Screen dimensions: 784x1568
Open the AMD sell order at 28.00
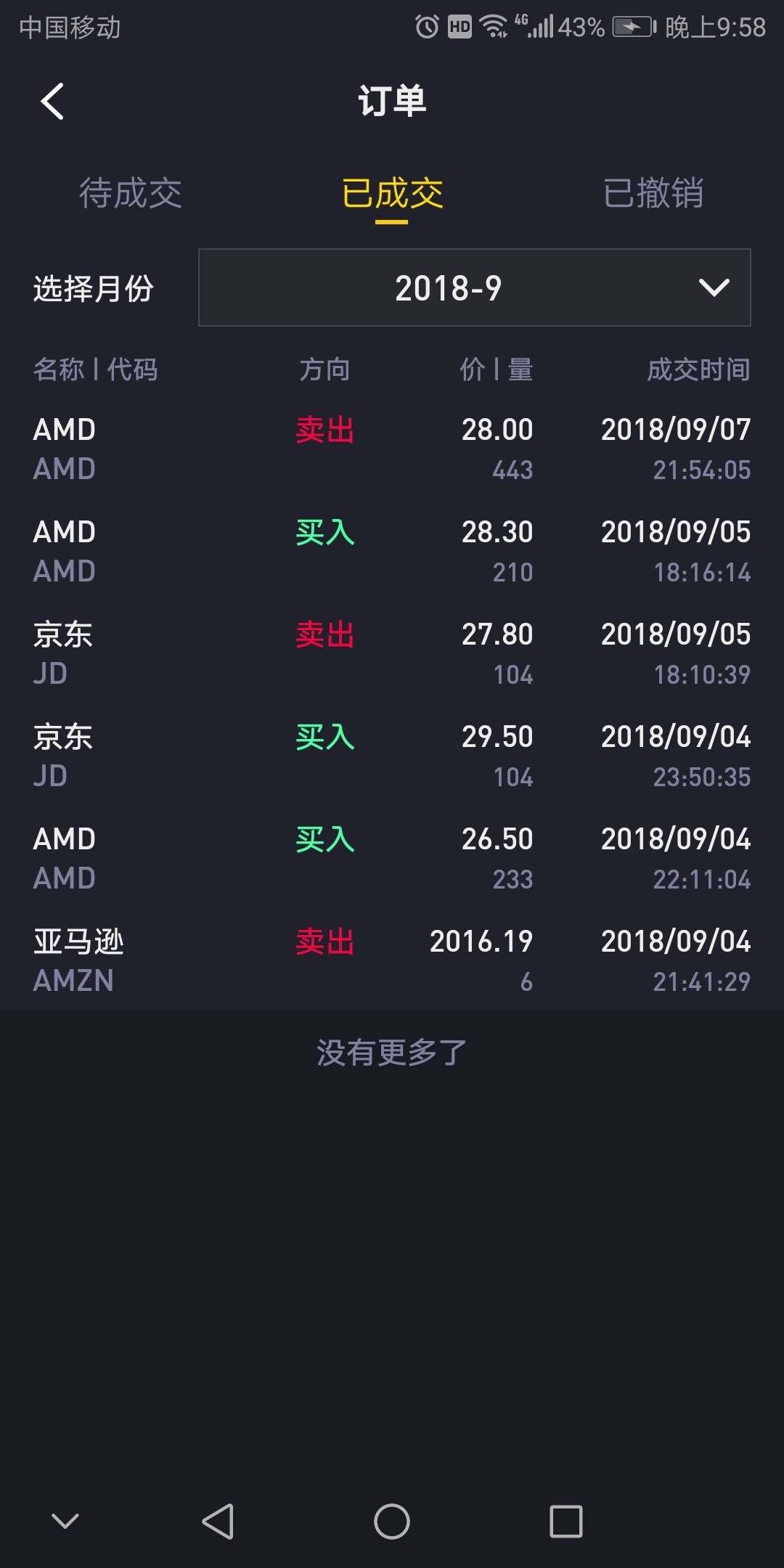392,449
